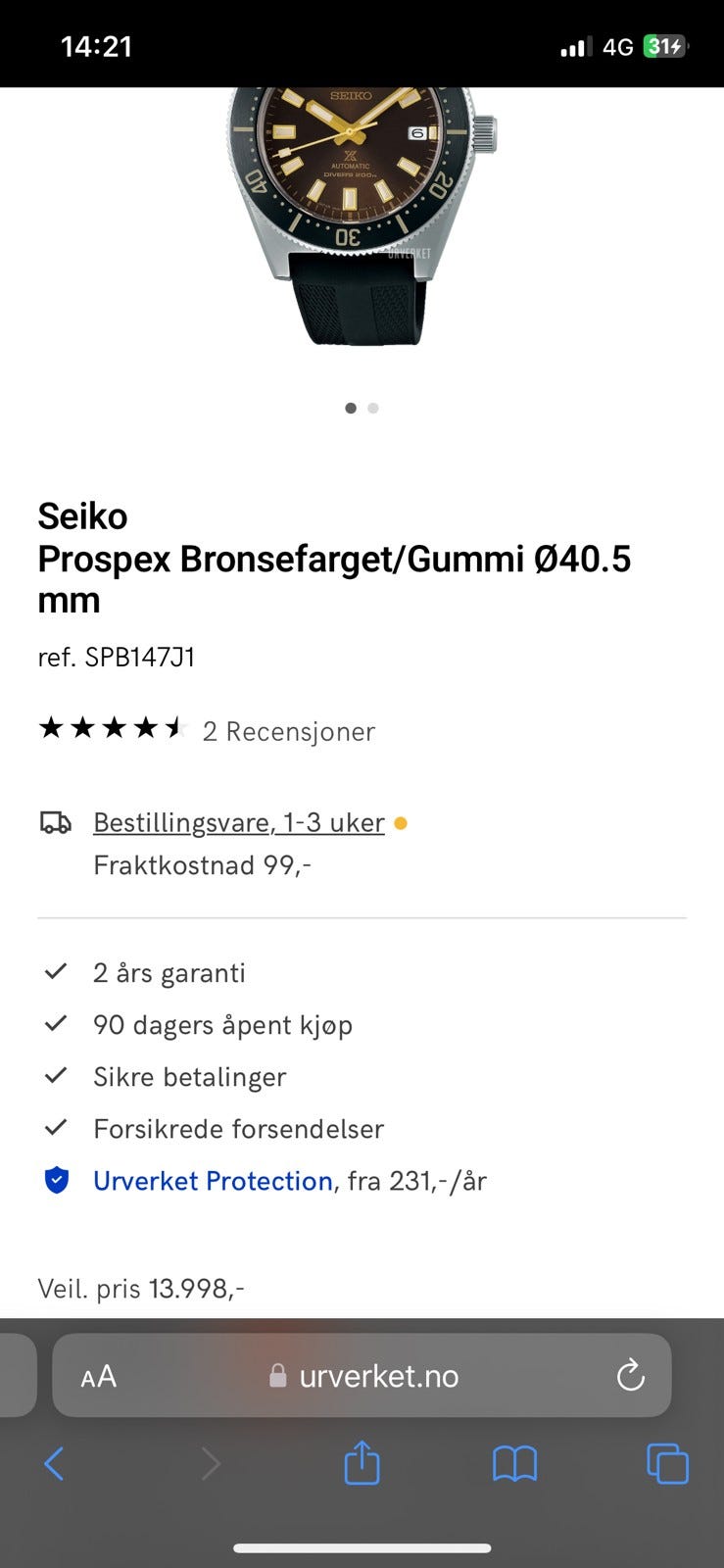Image resolution: width=724 pixels, height=1568 pixels.
Task: Select the second image carousel dot
Action: pos(372,408)
